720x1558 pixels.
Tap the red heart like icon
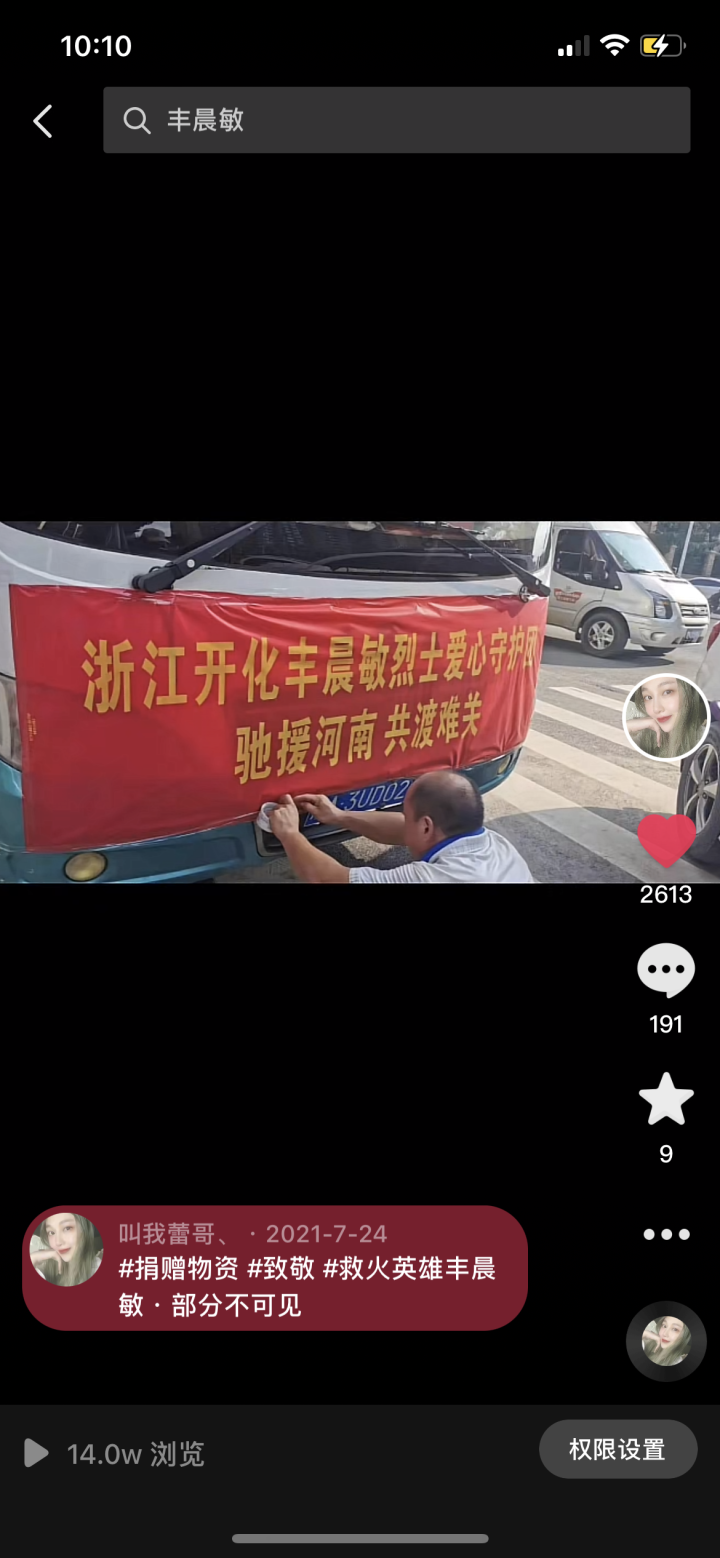(x=666, y=840)
